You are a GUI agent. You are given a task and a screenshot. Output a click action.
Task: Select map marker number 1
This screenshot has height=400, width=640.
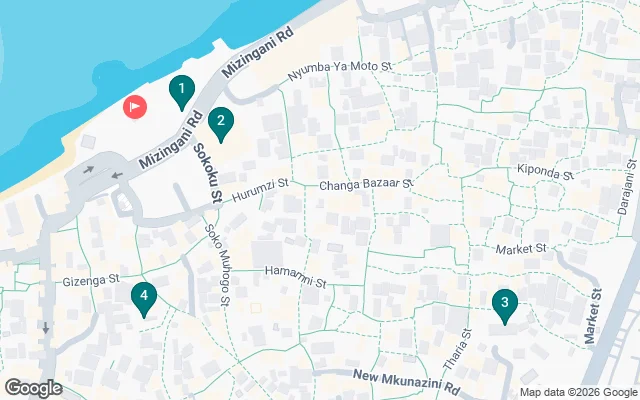pos(181,92)
